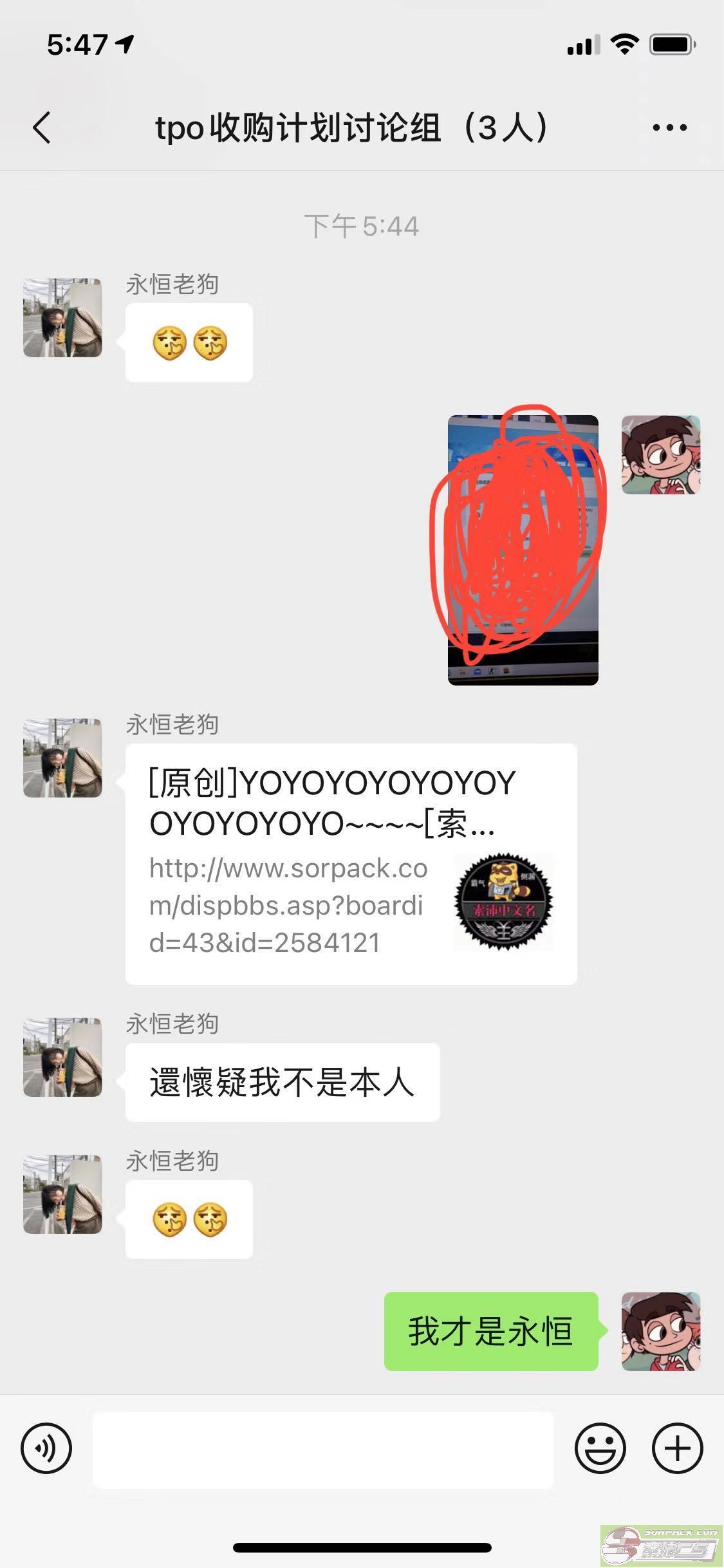Image resolution: width=724 pixels, height=1568 pixels.
Task: Open the shared sorpack.com link card
Action: (x=351, y=864)
